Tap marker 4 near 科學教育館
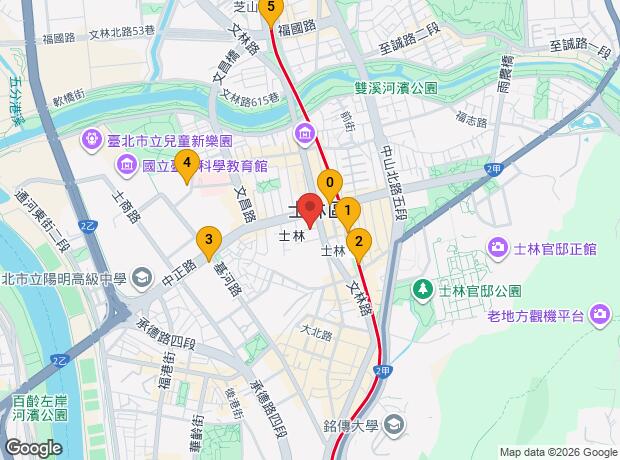 pyautogui.click(x=186, y=162)
